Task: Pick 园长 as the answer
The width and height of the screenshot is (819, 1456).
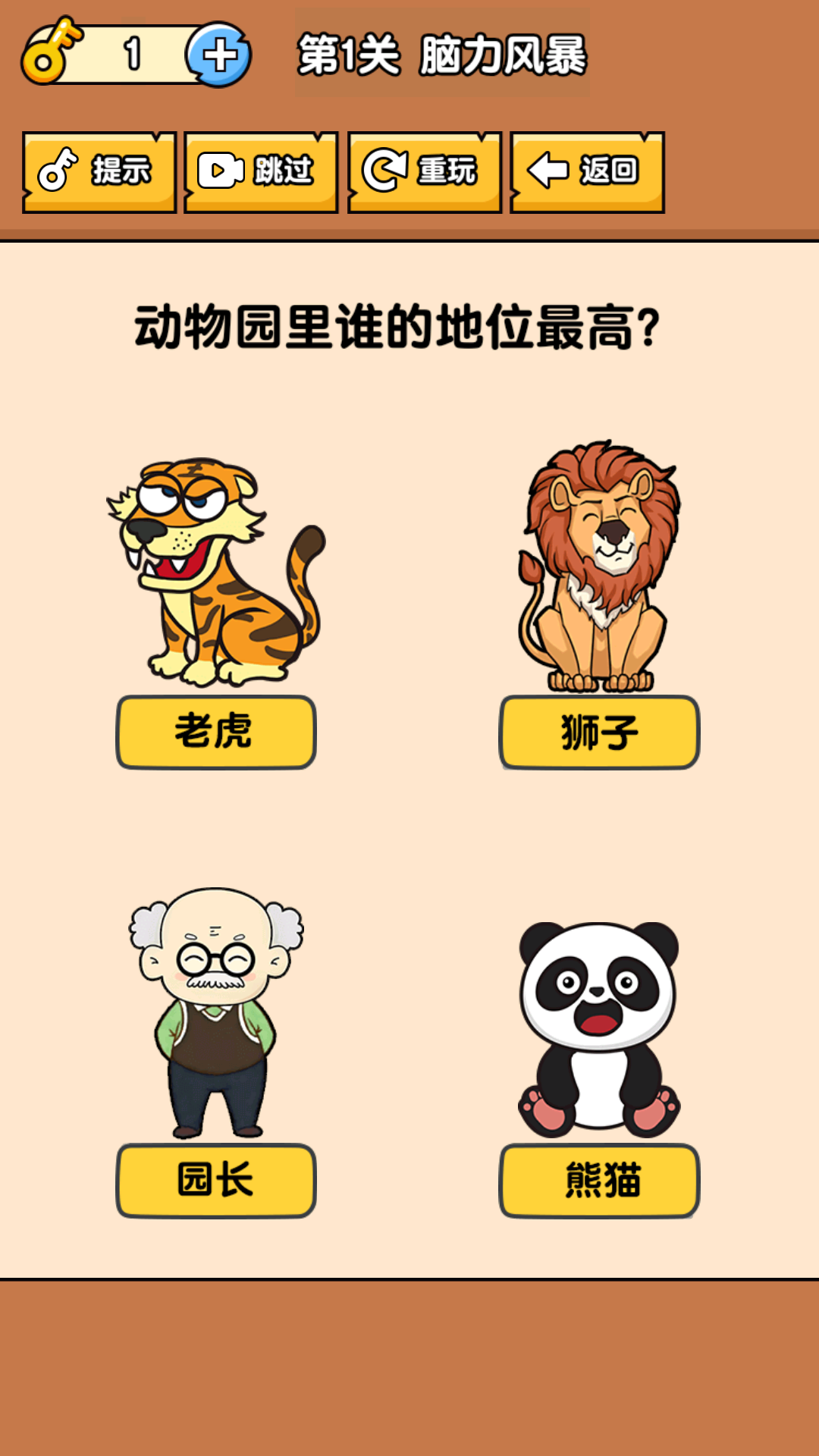Action: pos(216,1180)
